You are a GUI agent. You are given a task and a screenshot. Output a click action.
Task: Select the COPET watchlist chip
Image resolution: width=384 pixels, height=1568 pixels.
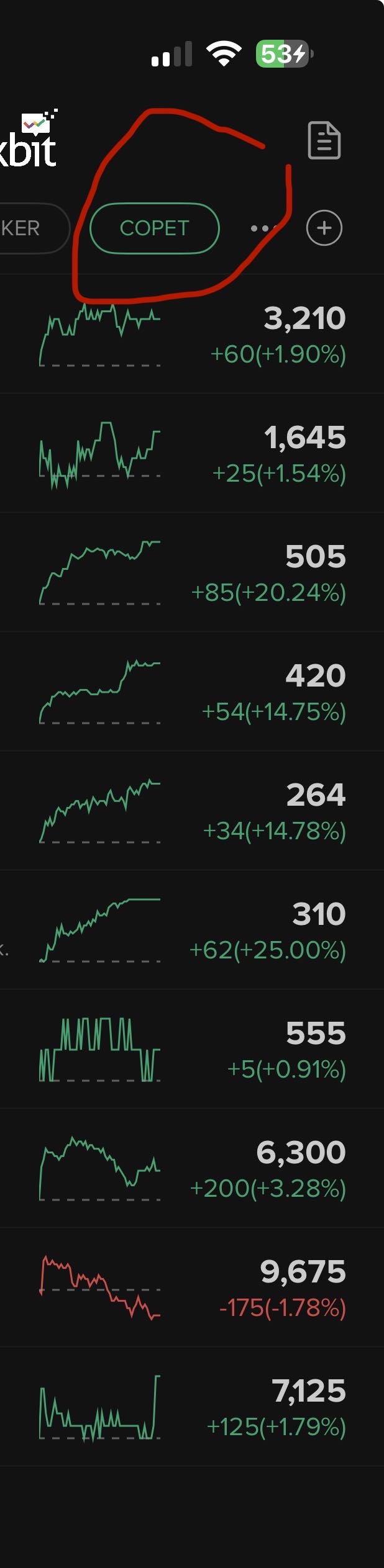tap(154, 228)
